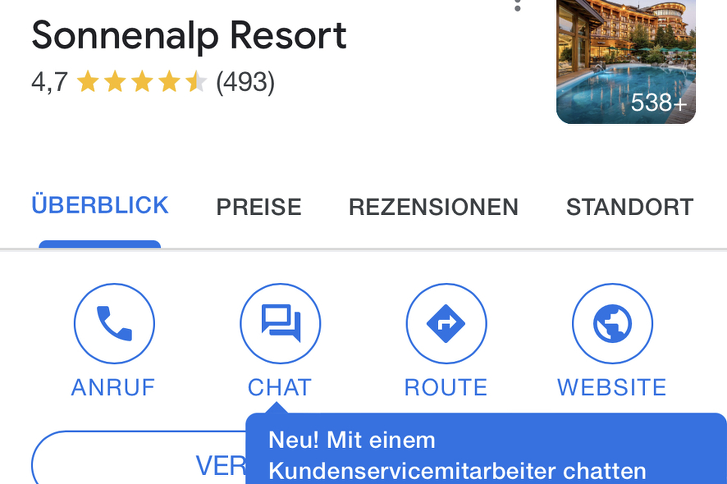The width and height of the screenshot is (727, 484).
Task: Open the resort's website
Action: pos(612,325)
